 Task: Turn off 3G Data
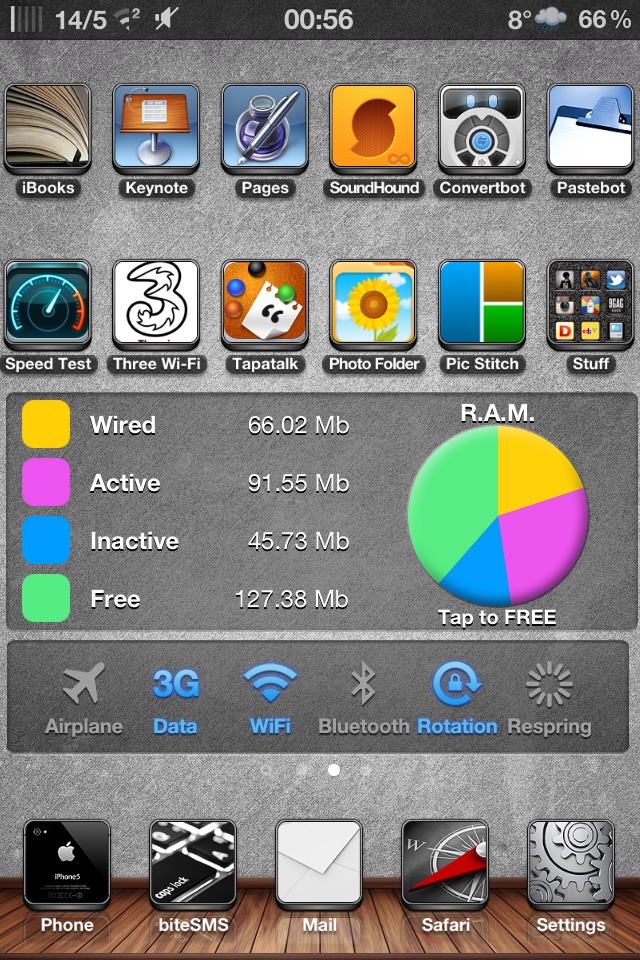pyautogui.click(x=175, y=699)
